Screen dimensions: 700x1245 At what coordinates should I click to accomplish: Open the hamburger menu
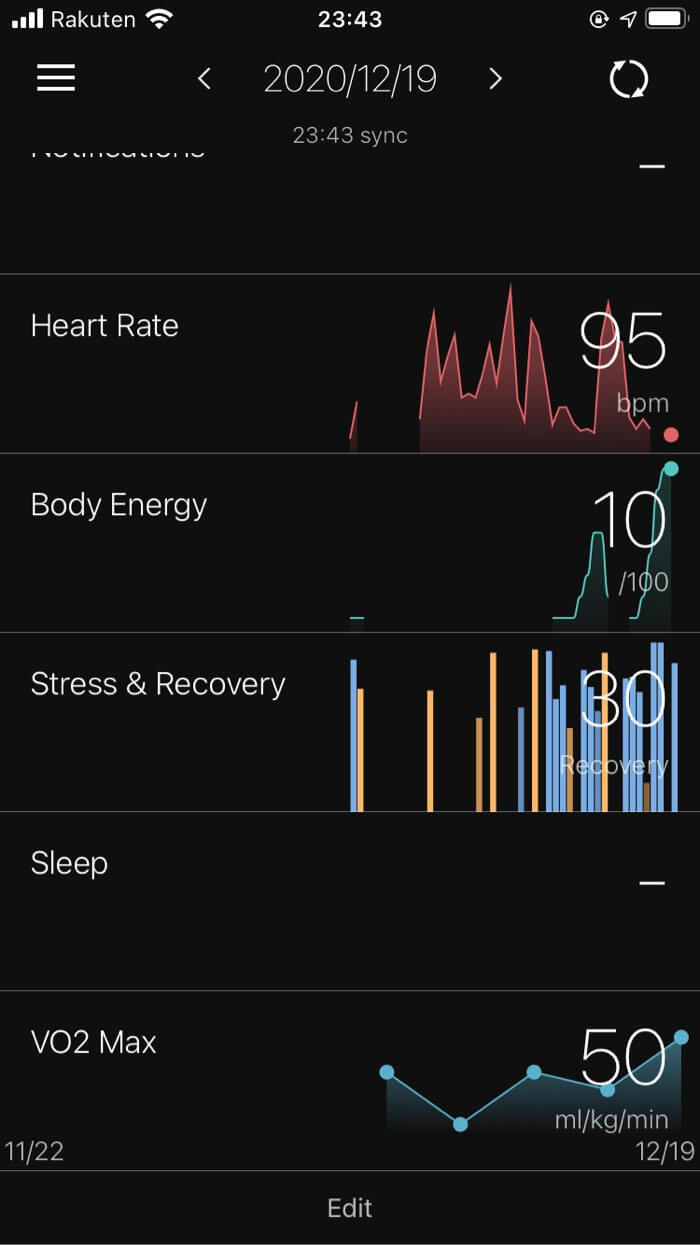56,79
